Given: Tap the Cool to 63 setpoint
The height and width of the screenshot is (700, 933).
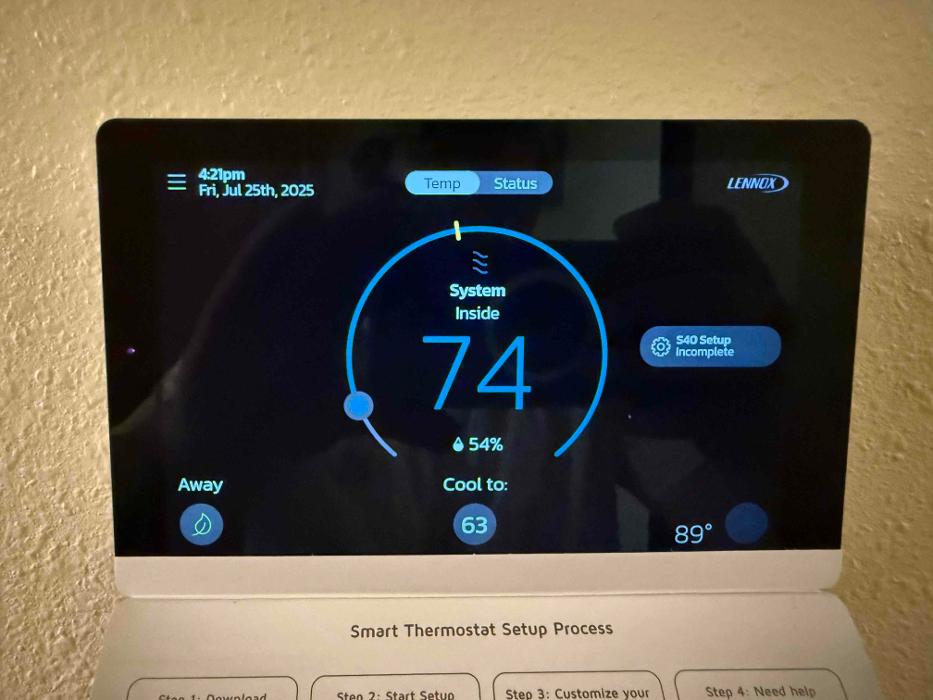Looking at the screenshot, I should coord(474,525).
